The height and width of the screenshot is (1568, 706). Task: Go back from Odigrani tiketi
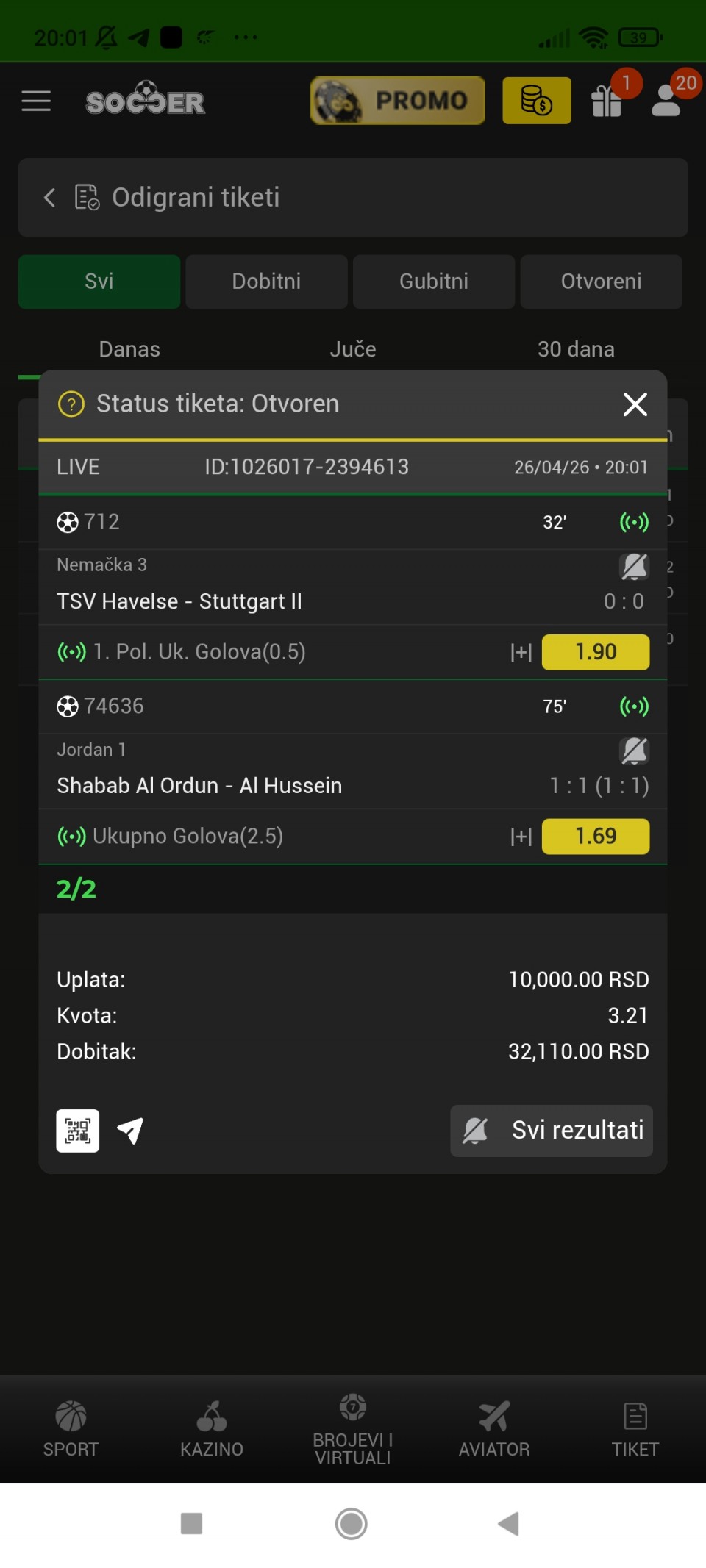pyautogui.click(x=49, y=197)
